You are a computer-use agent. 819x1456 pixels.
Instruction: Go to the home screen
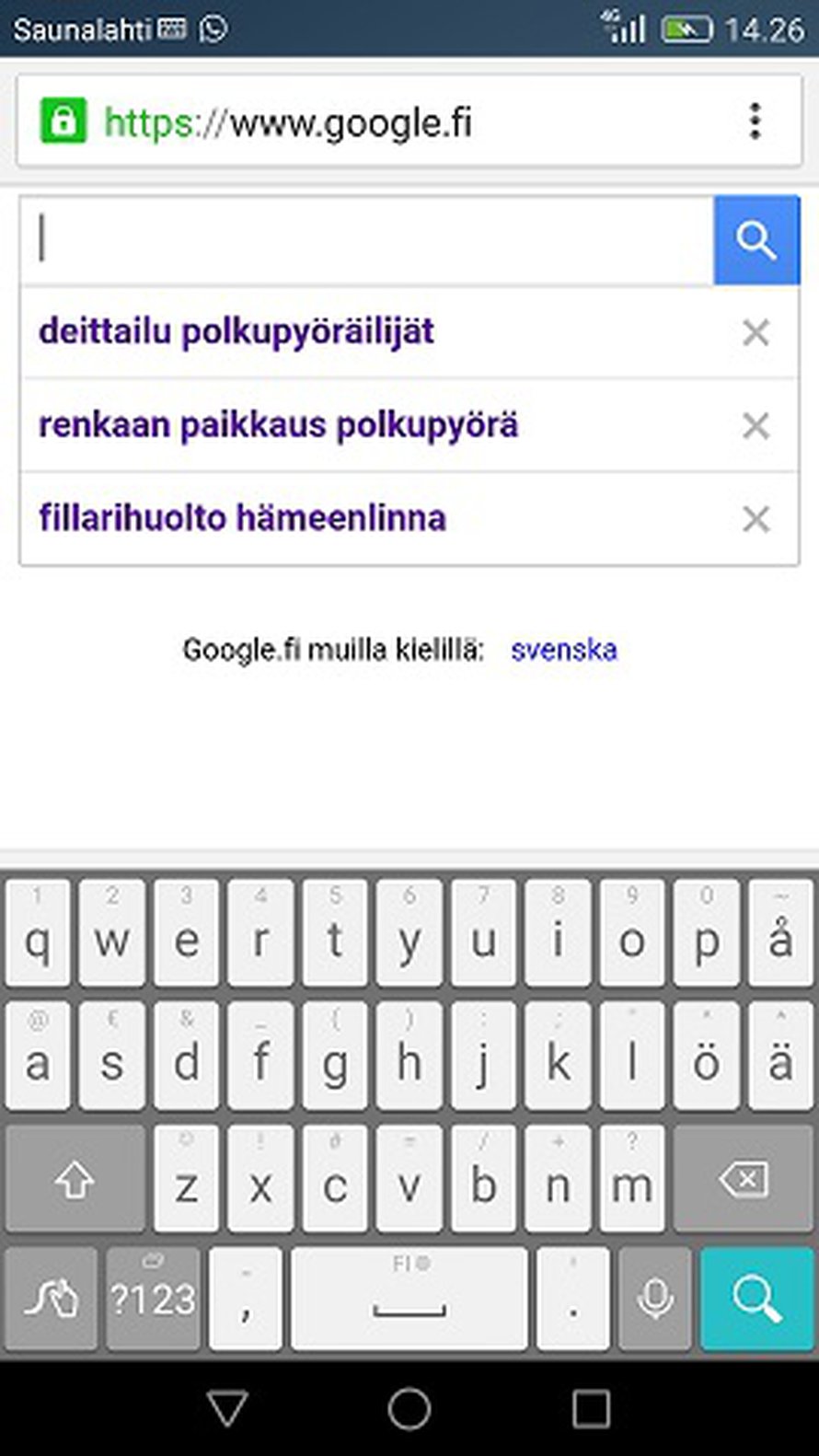tap(409, 1408)
